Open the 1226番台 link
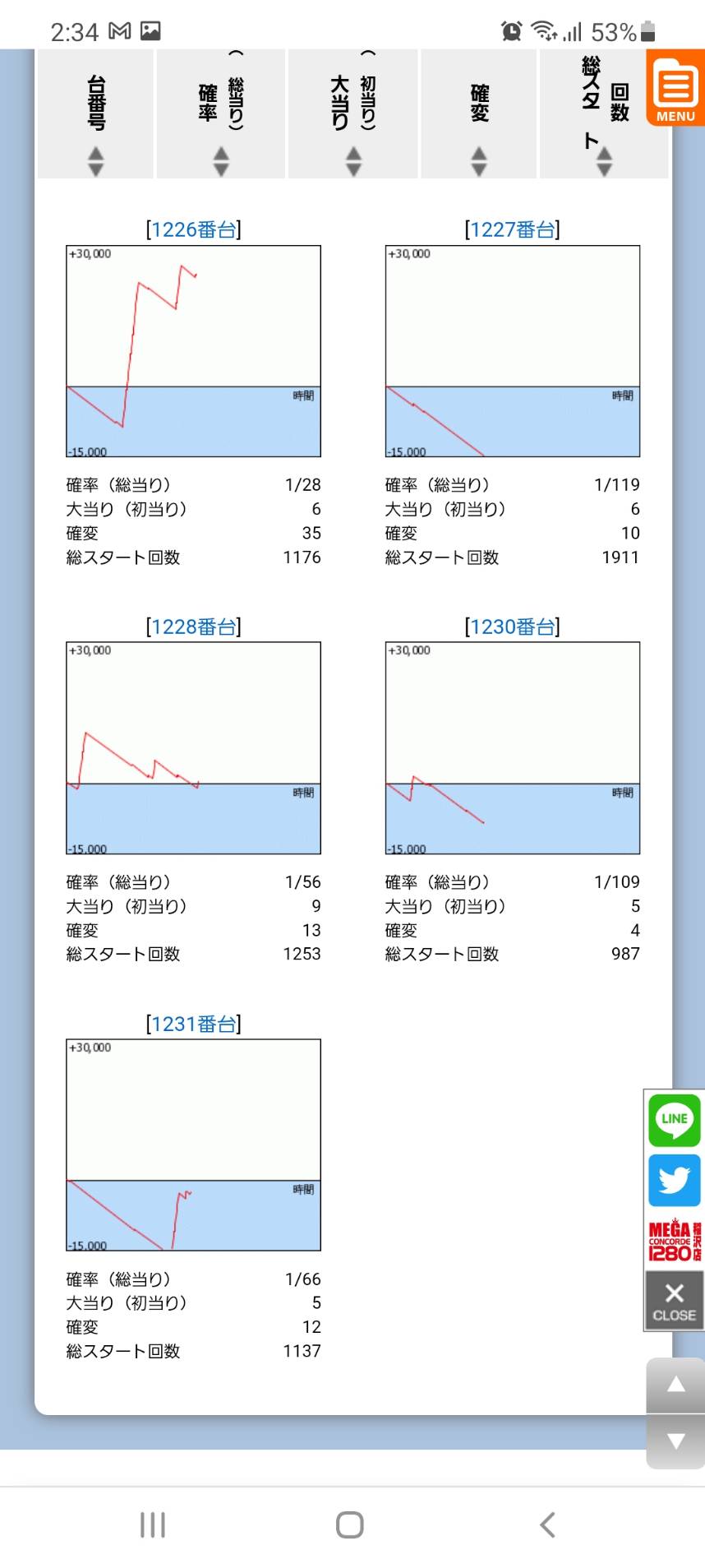Viewport: 705px width, 1568px height. [194, 229]
